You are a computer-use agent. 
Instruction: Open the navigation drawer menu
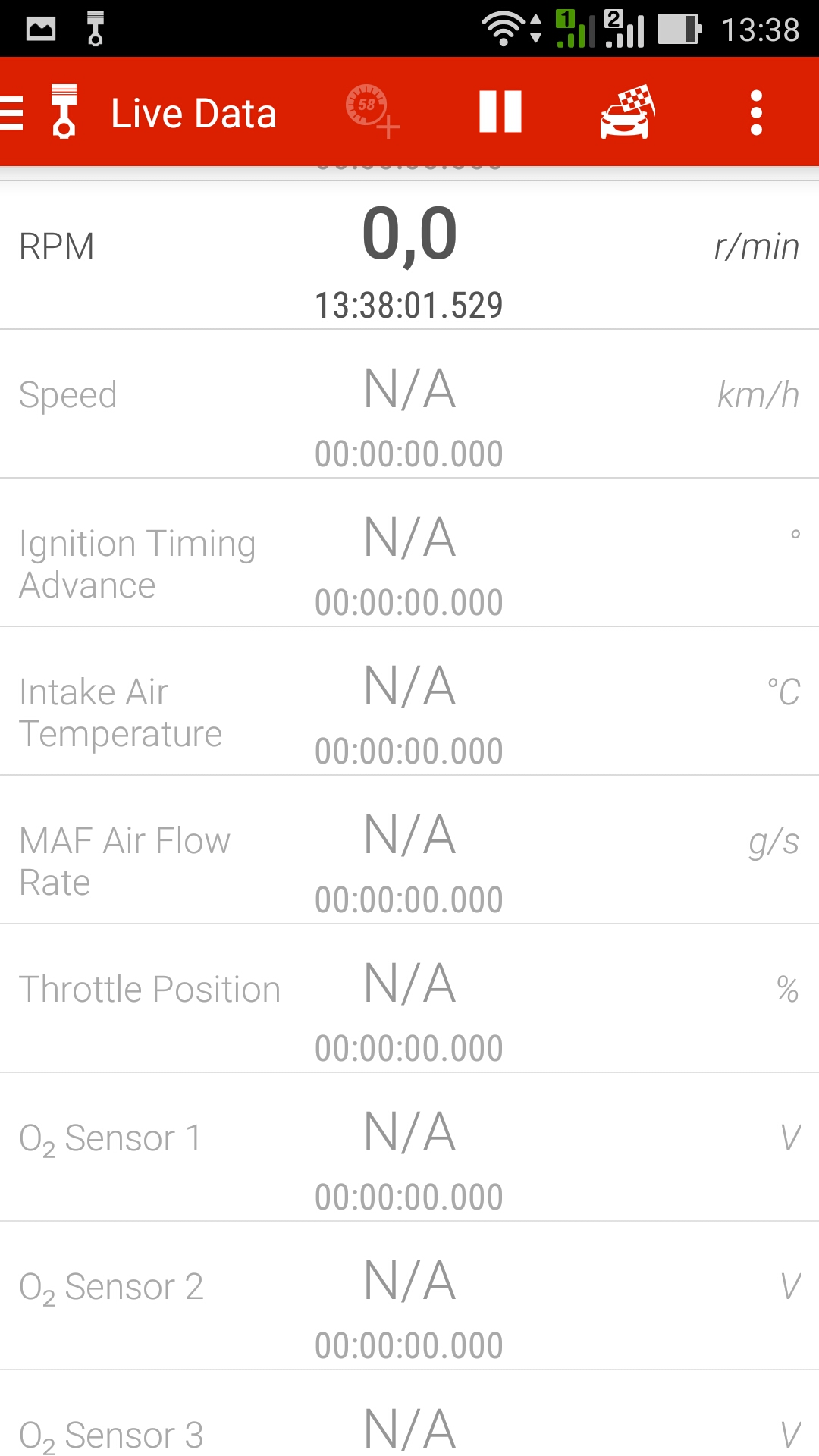point(12,113)
